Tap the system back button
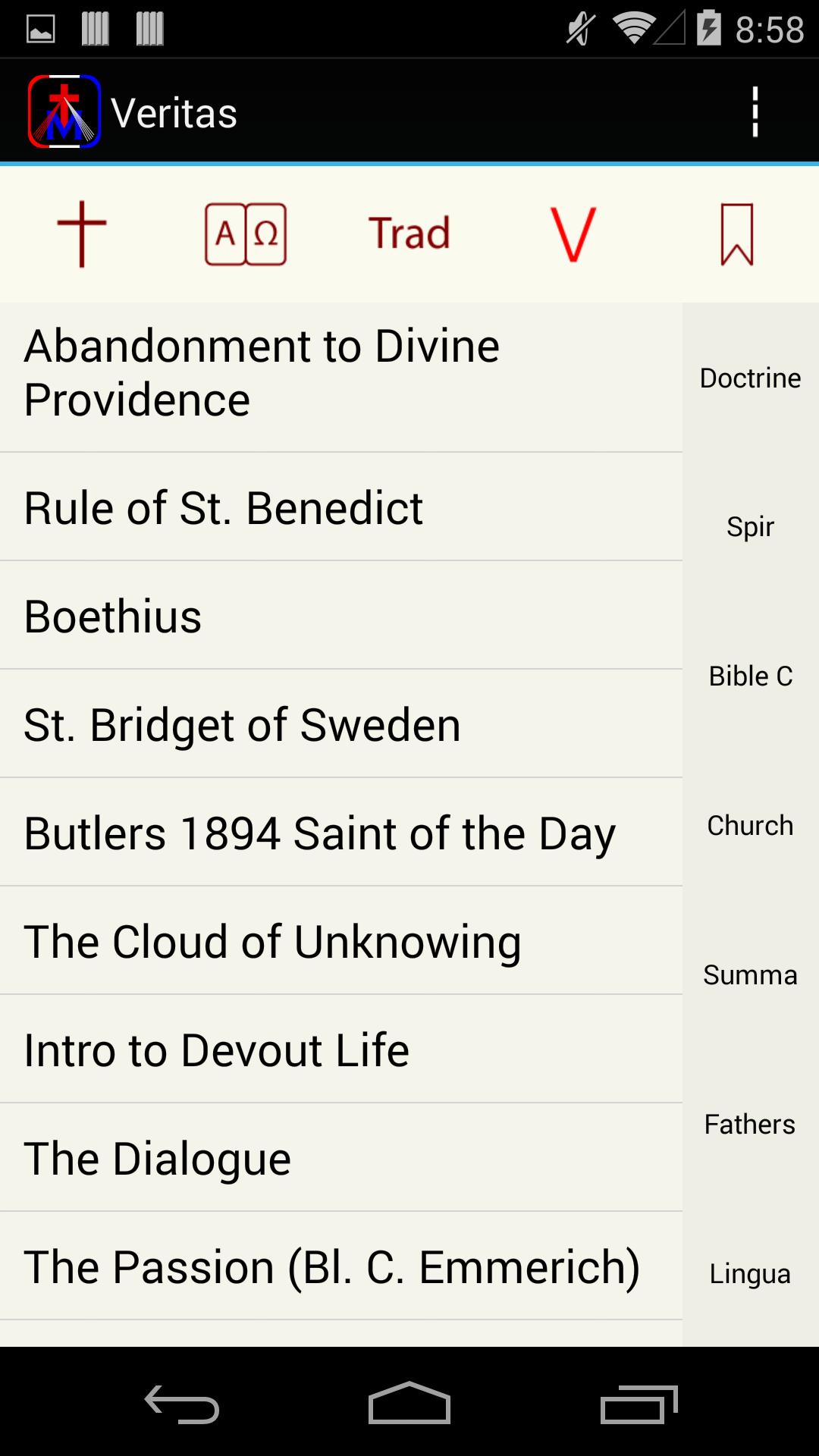Screen dimensions: 819x1456 click(x=182, y=1404)
